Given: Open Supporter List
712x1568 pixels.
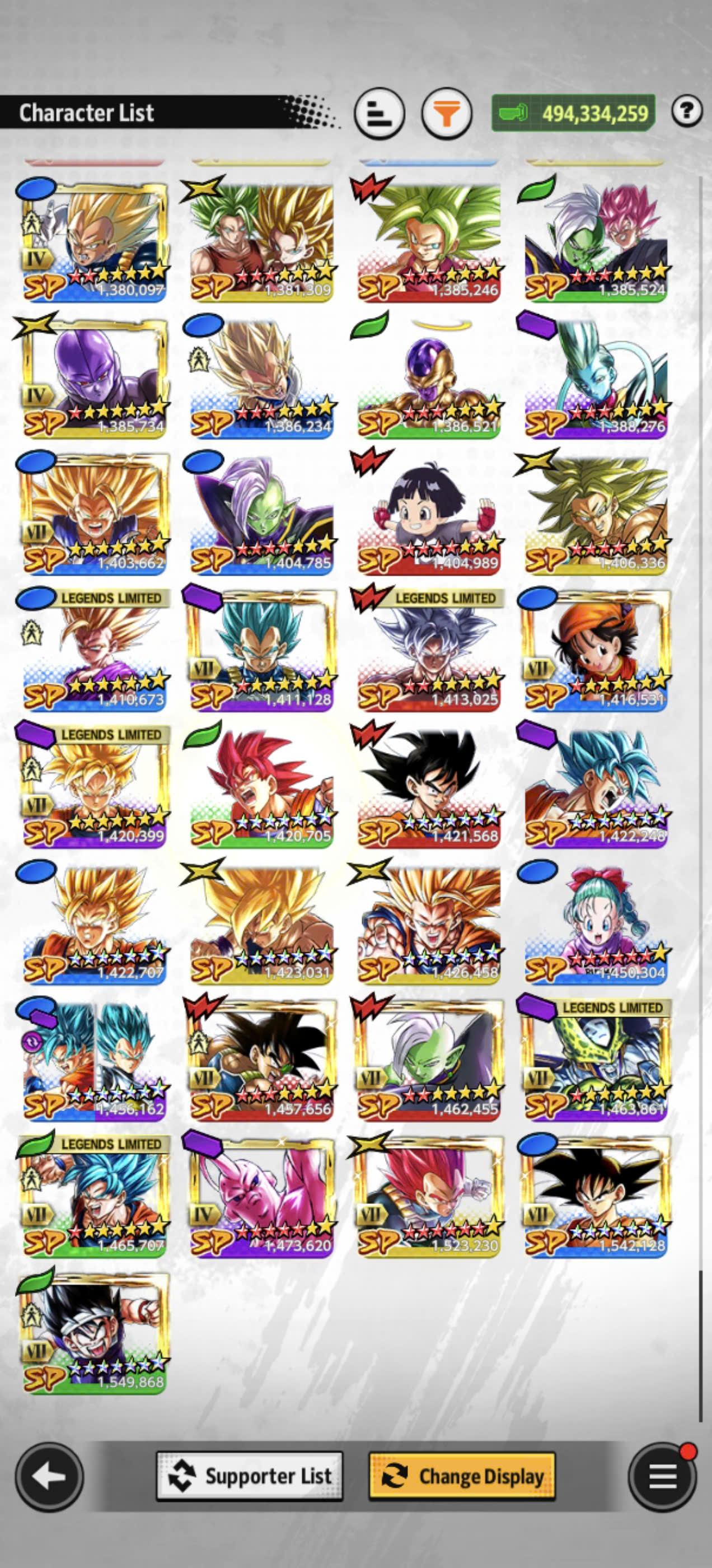Looking at the screenshot, I should [x=250, y=1476].
